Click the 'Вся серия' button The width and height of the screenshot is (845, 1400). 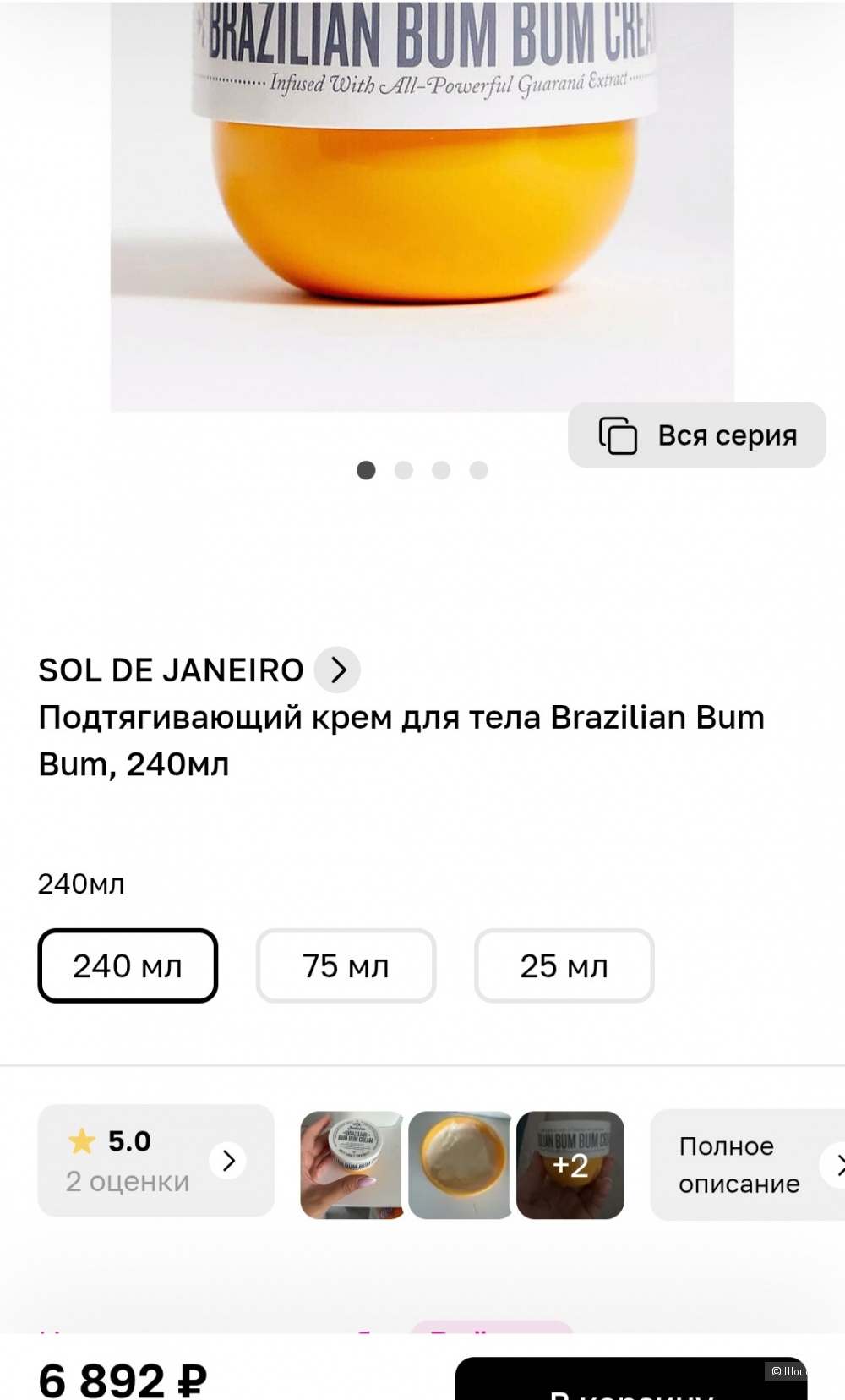(x=696, y=435)
